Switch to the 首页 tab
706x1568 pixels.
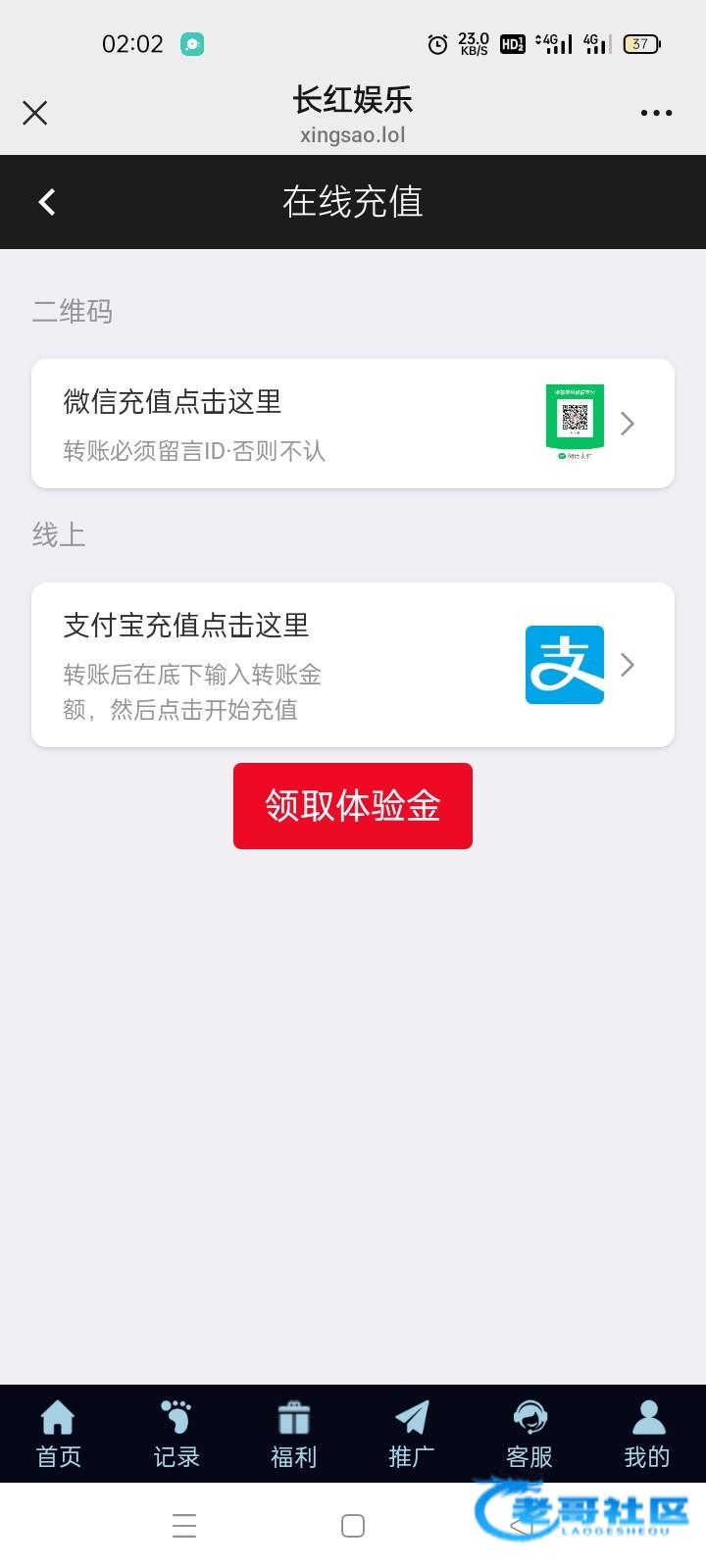pyautogui.click(x=59, y=1434)
